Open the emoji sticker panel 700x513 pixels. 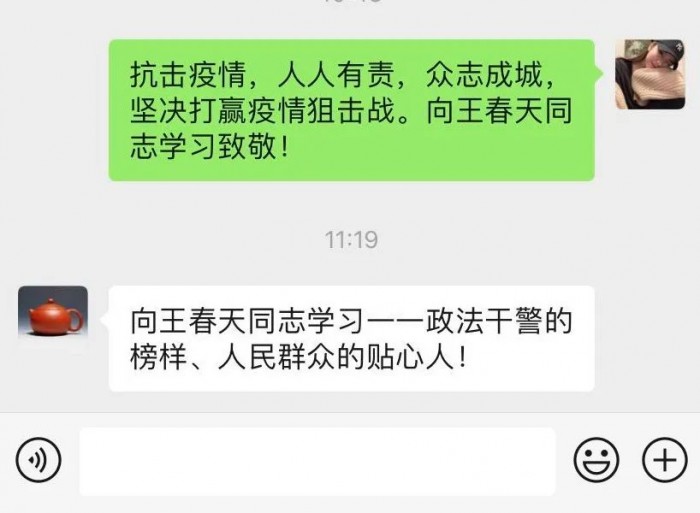click(x=596, y=460)
